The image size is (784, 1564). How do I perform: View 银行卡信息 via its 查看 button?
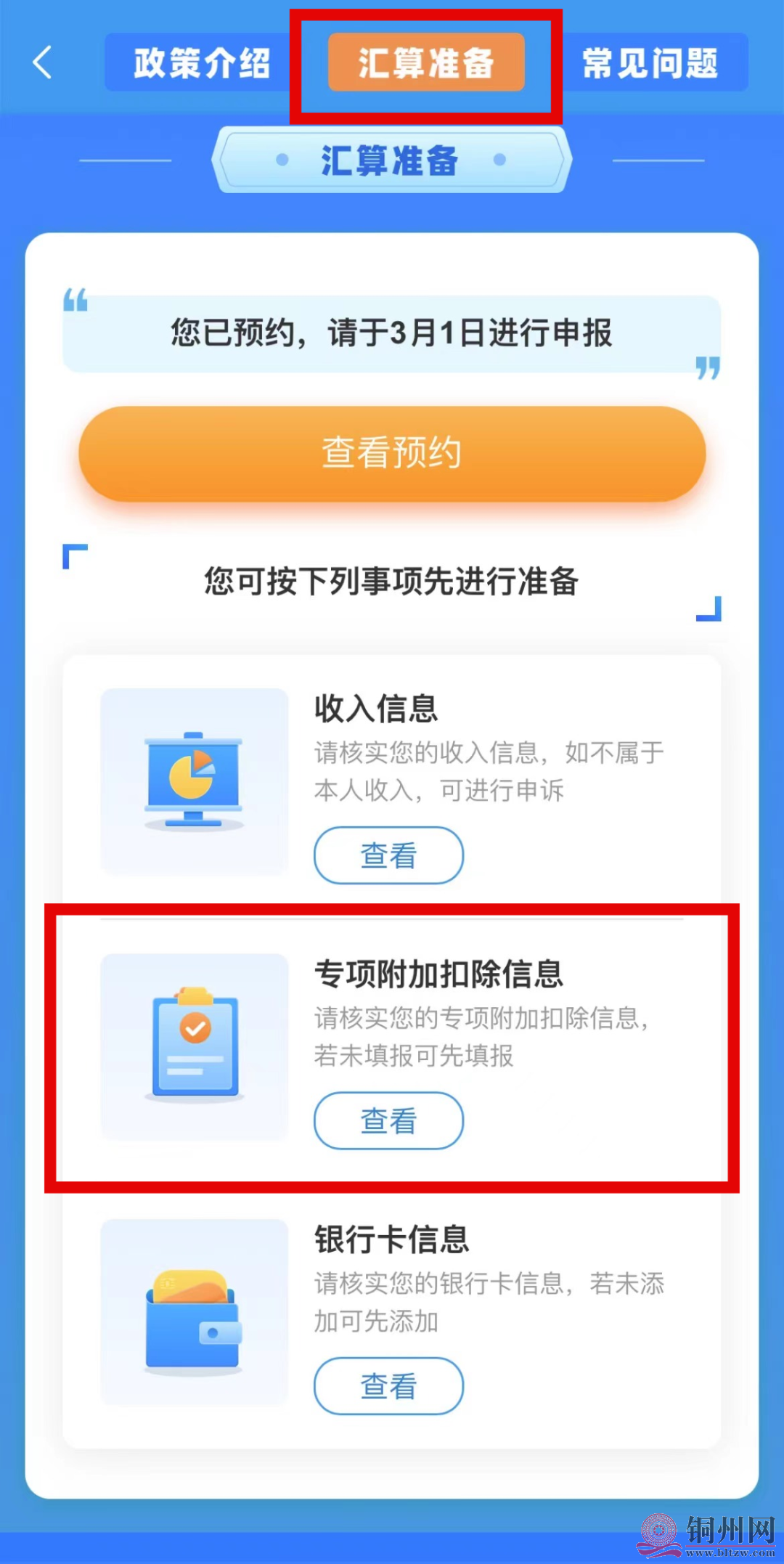click(x=388, y=1386)
